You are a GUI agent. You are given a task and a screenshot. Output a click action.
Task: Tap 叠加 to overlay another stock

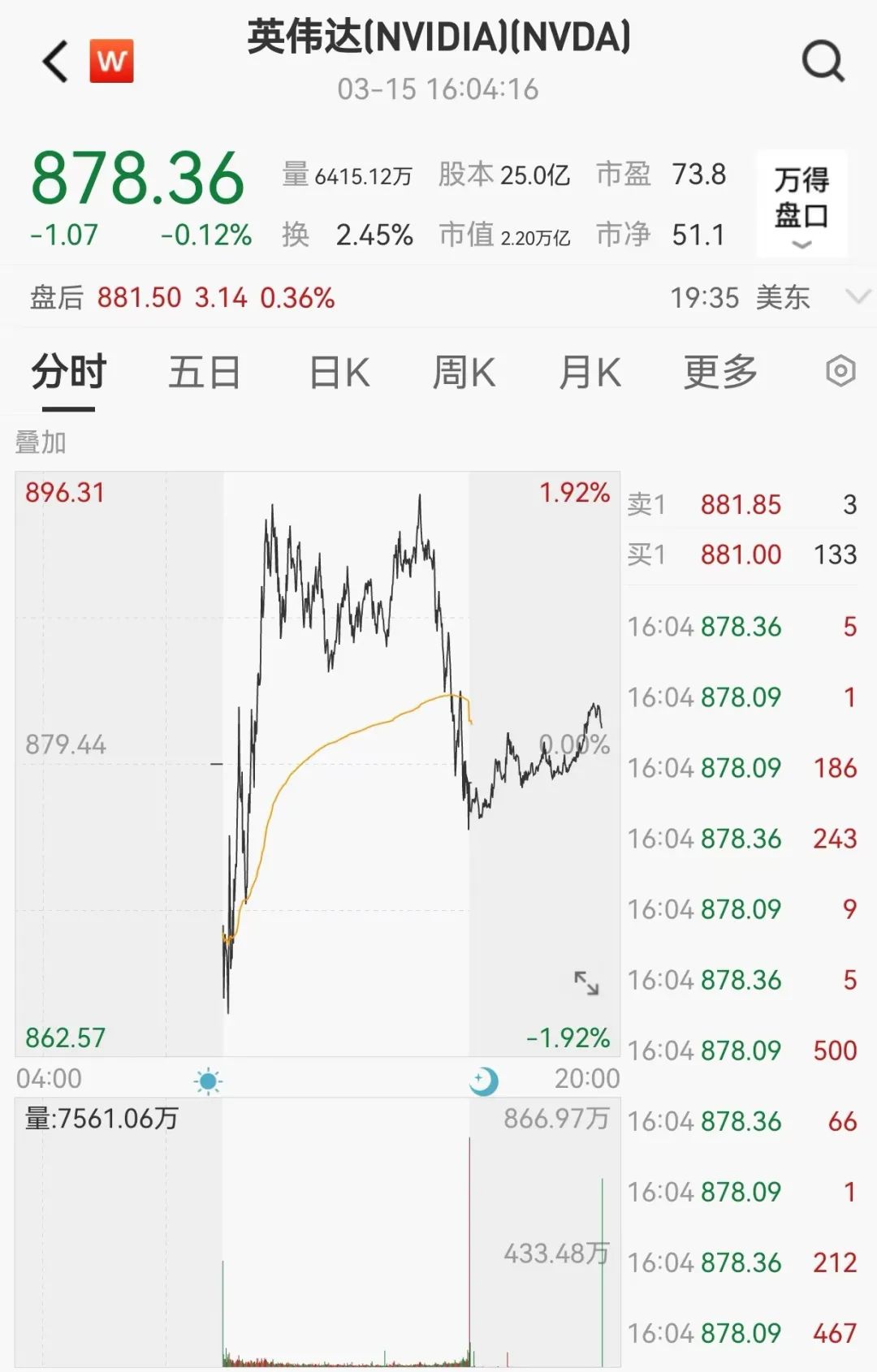(x=41, y=442)
